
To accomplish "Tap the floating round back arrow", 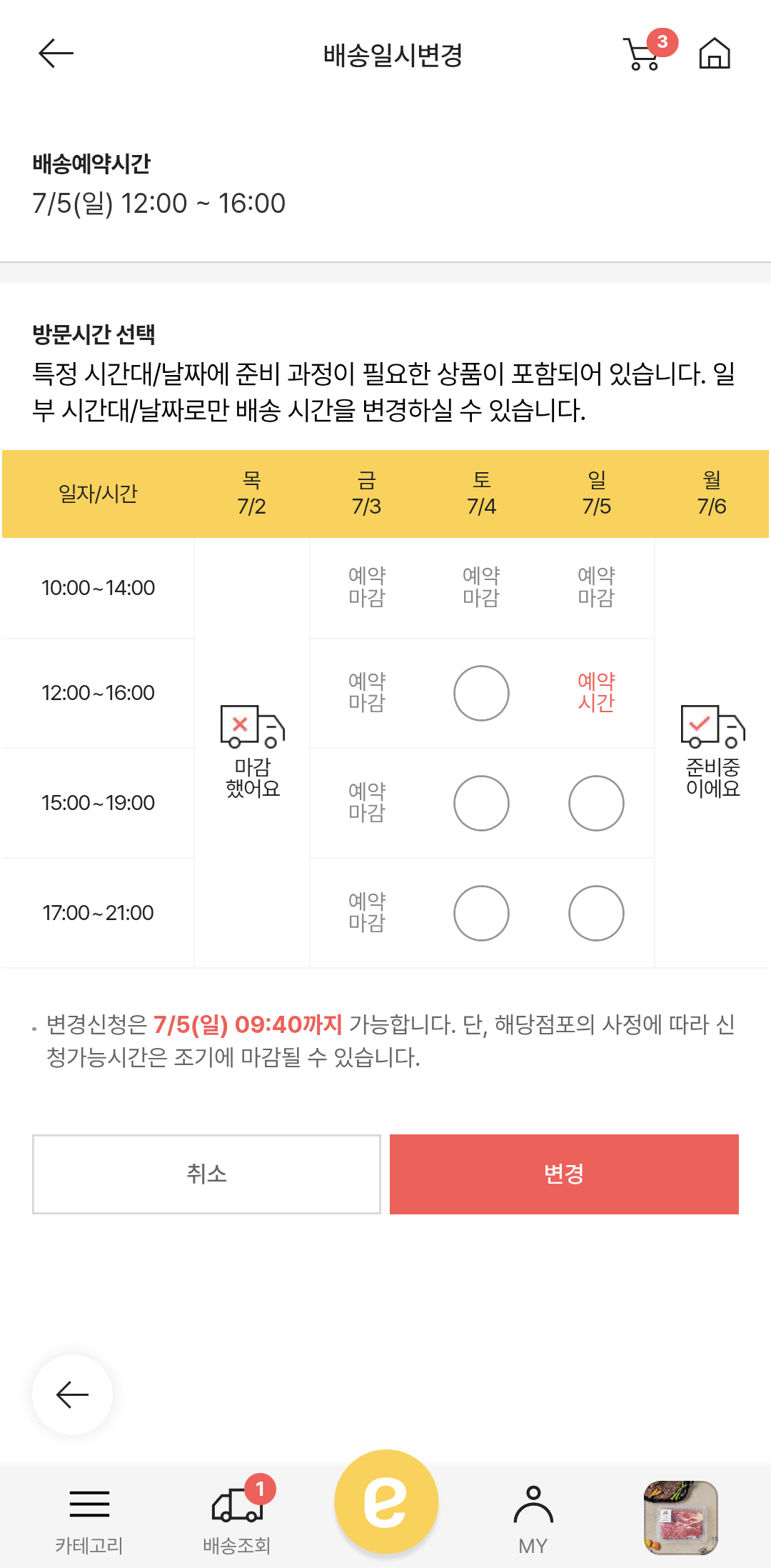I will (x=72, y=1394).
